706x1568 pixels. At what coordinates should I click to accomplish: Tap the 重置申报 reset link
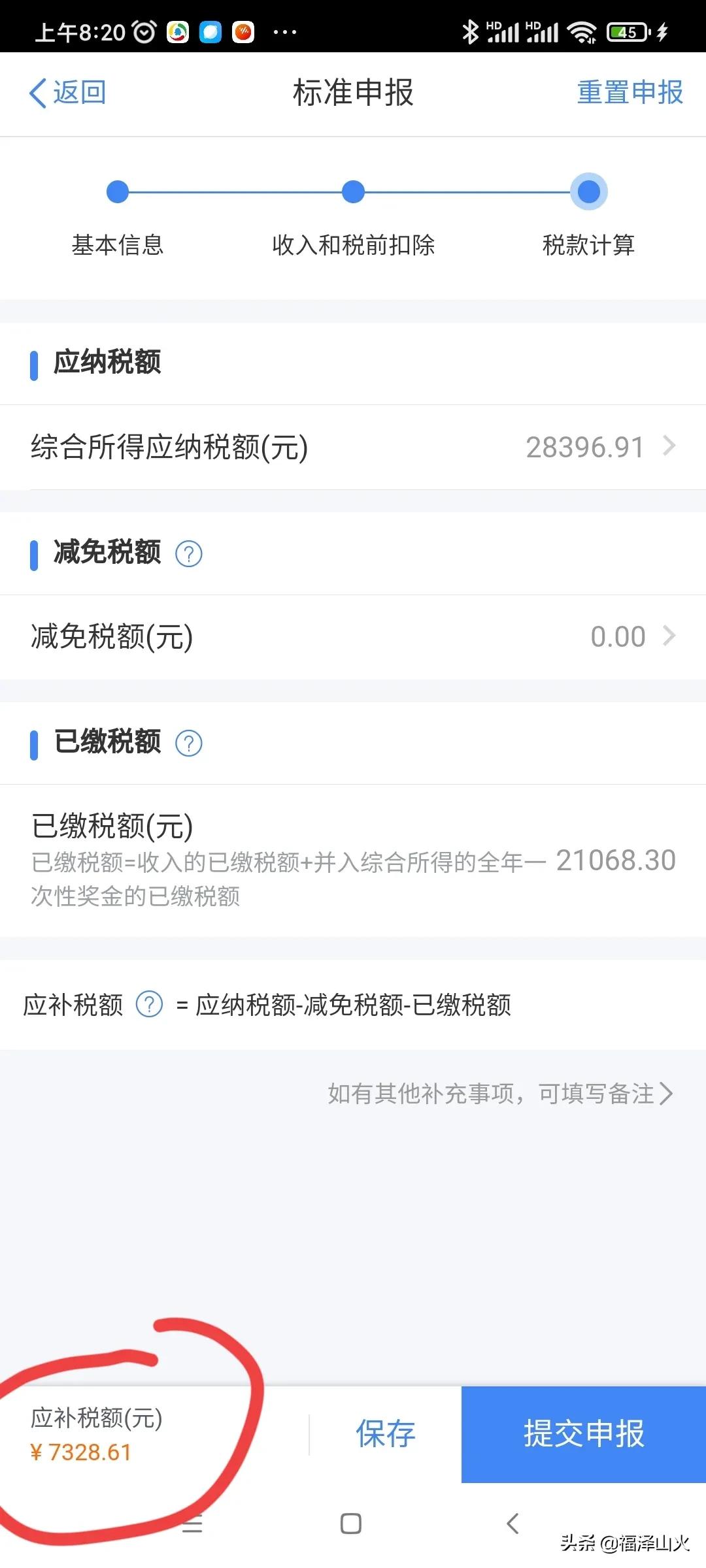point(629,93)
